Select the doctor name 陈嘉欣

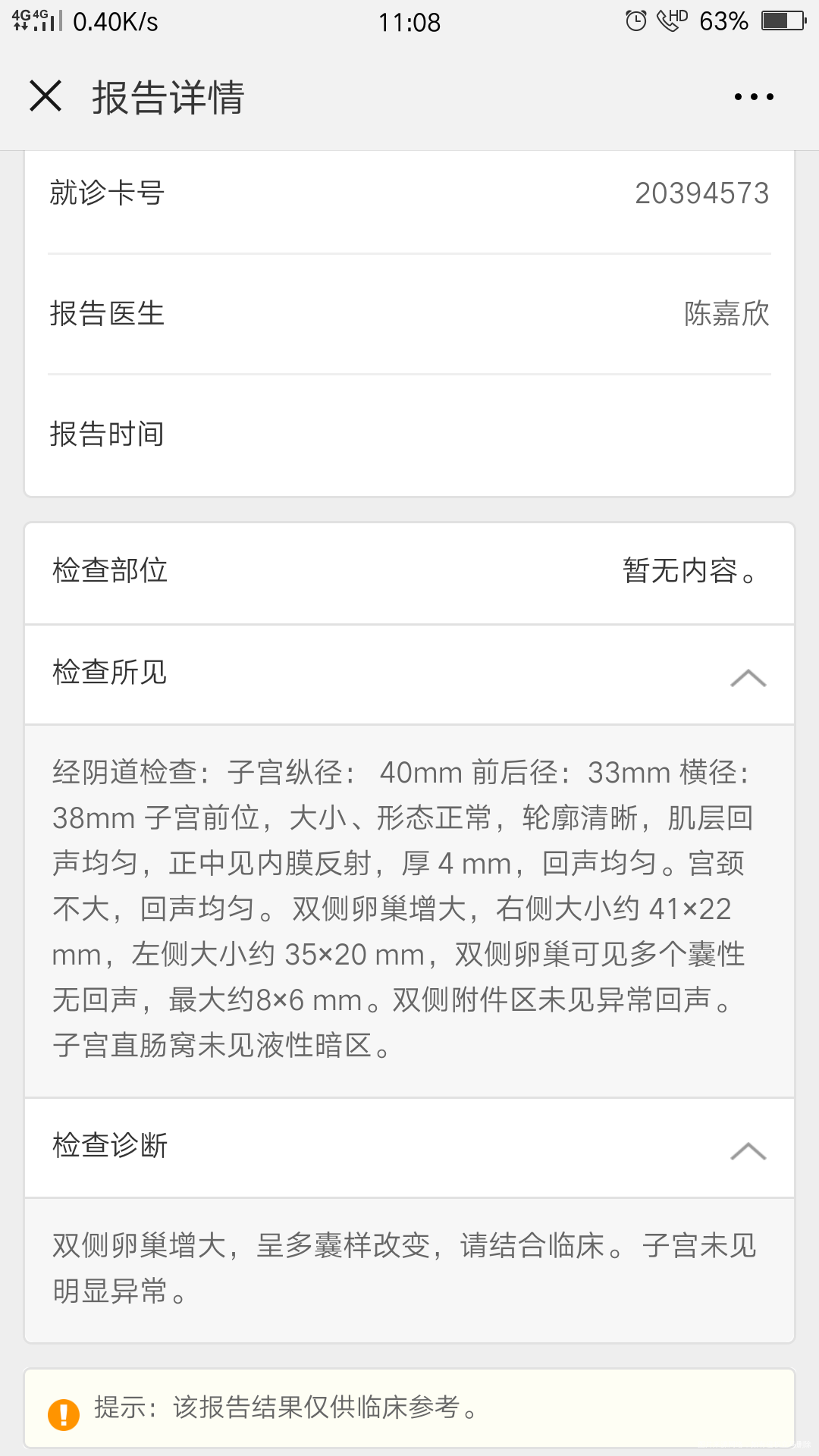coord(725,313)
